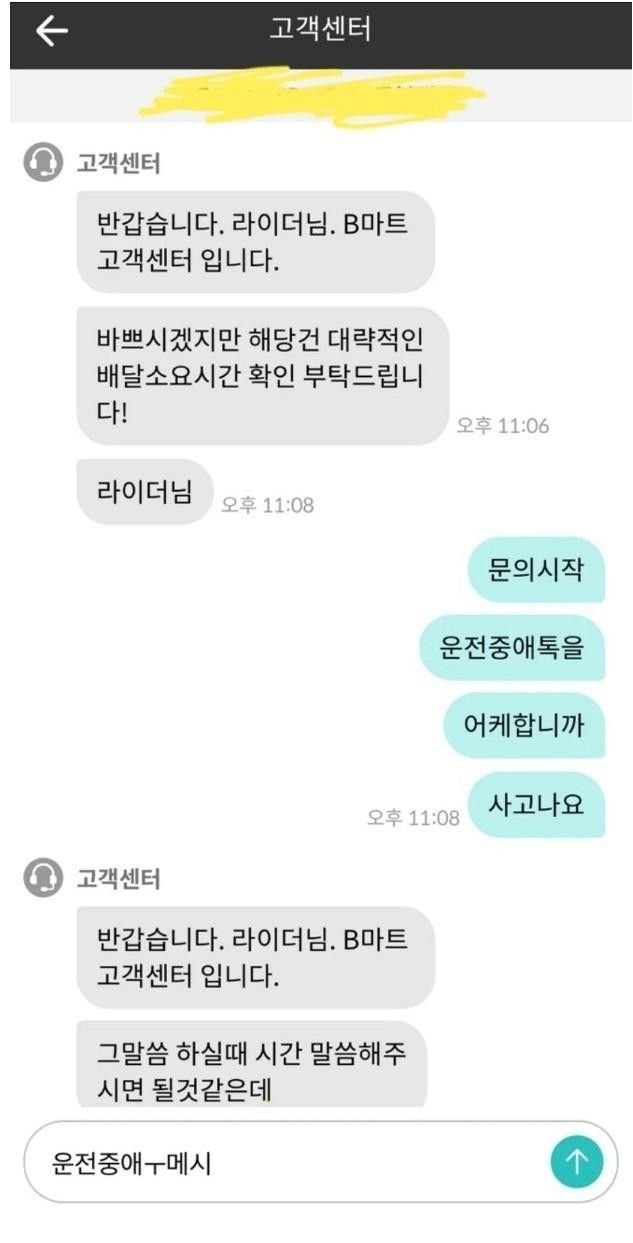
Task: Send the typed message with arrow button
Action: (576, 1162)
